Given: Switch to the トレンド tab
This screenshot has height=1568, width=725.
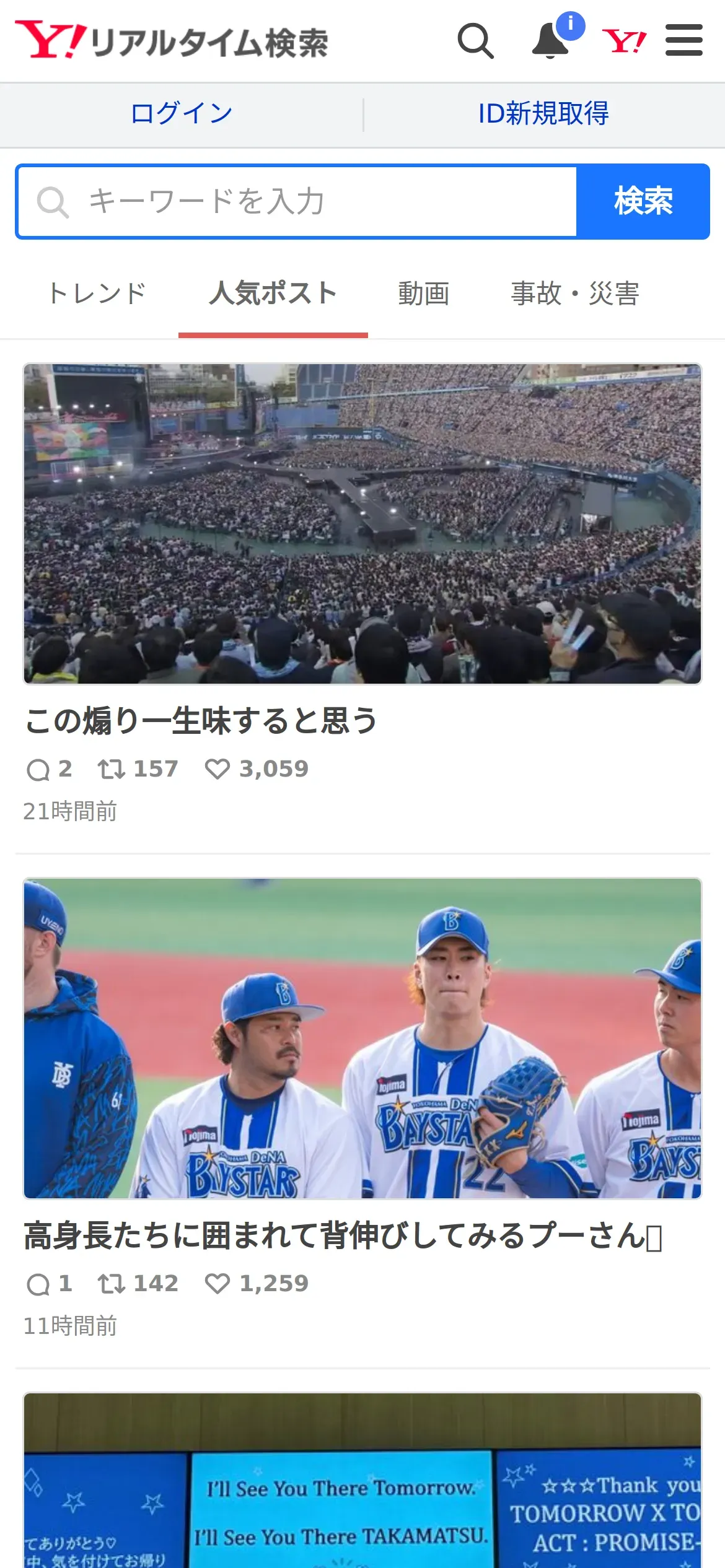Looking at the screenshot, I should pyautogui.click(x=98, y=294).
